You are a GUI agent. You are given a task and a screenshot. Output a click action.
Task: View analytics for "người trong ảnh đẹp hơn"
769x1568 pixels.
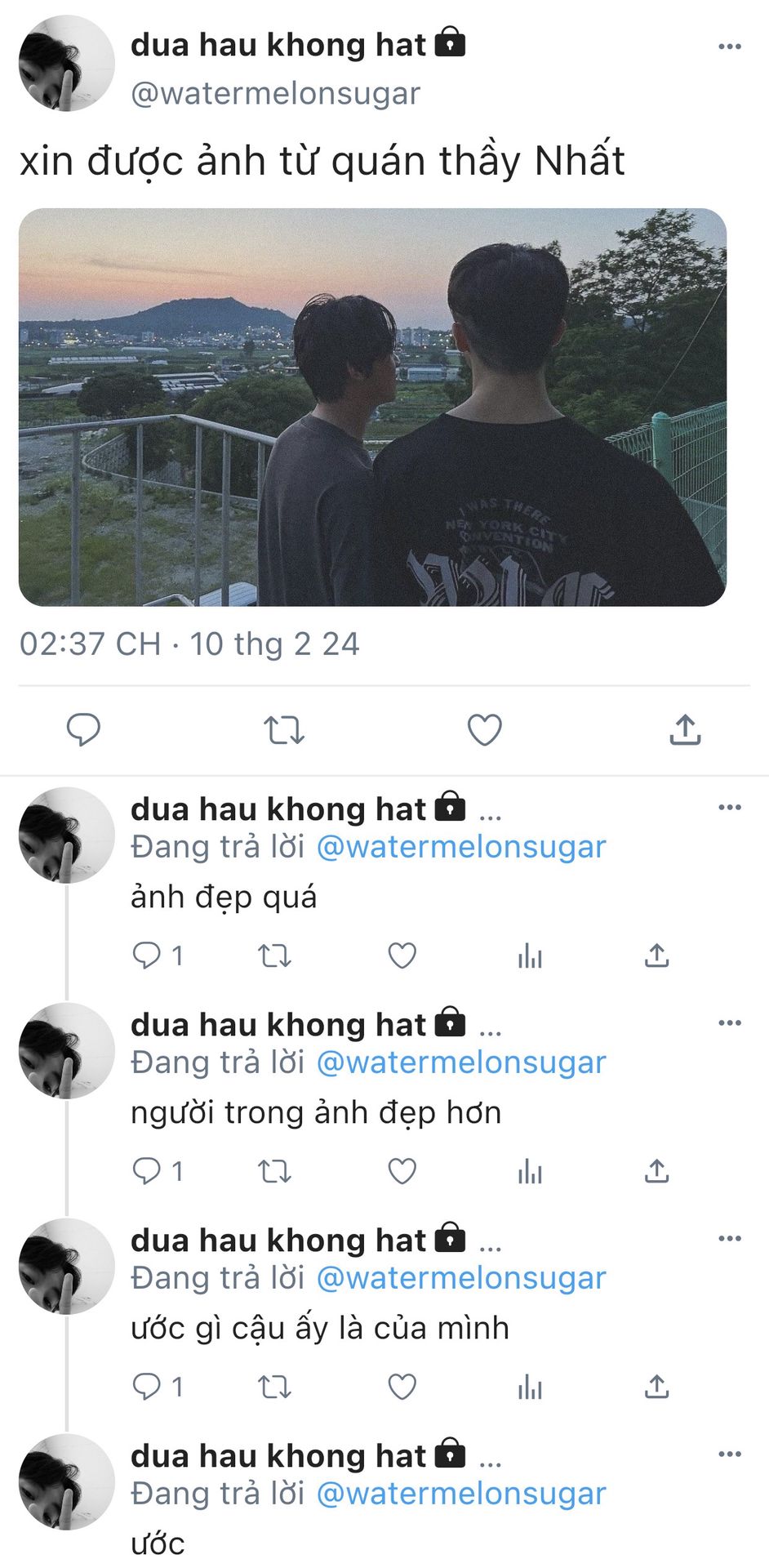click(x=529, y=1171)
